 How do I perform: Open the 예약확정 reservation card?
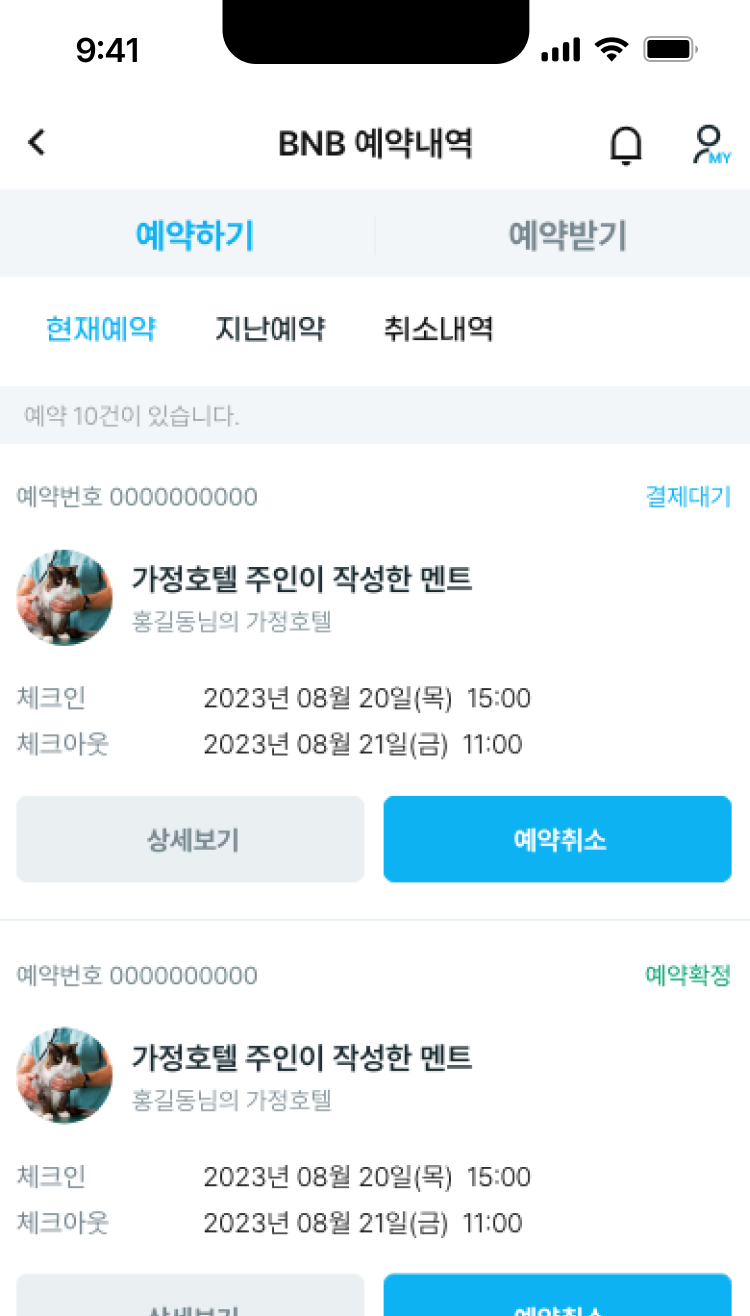300,1057
